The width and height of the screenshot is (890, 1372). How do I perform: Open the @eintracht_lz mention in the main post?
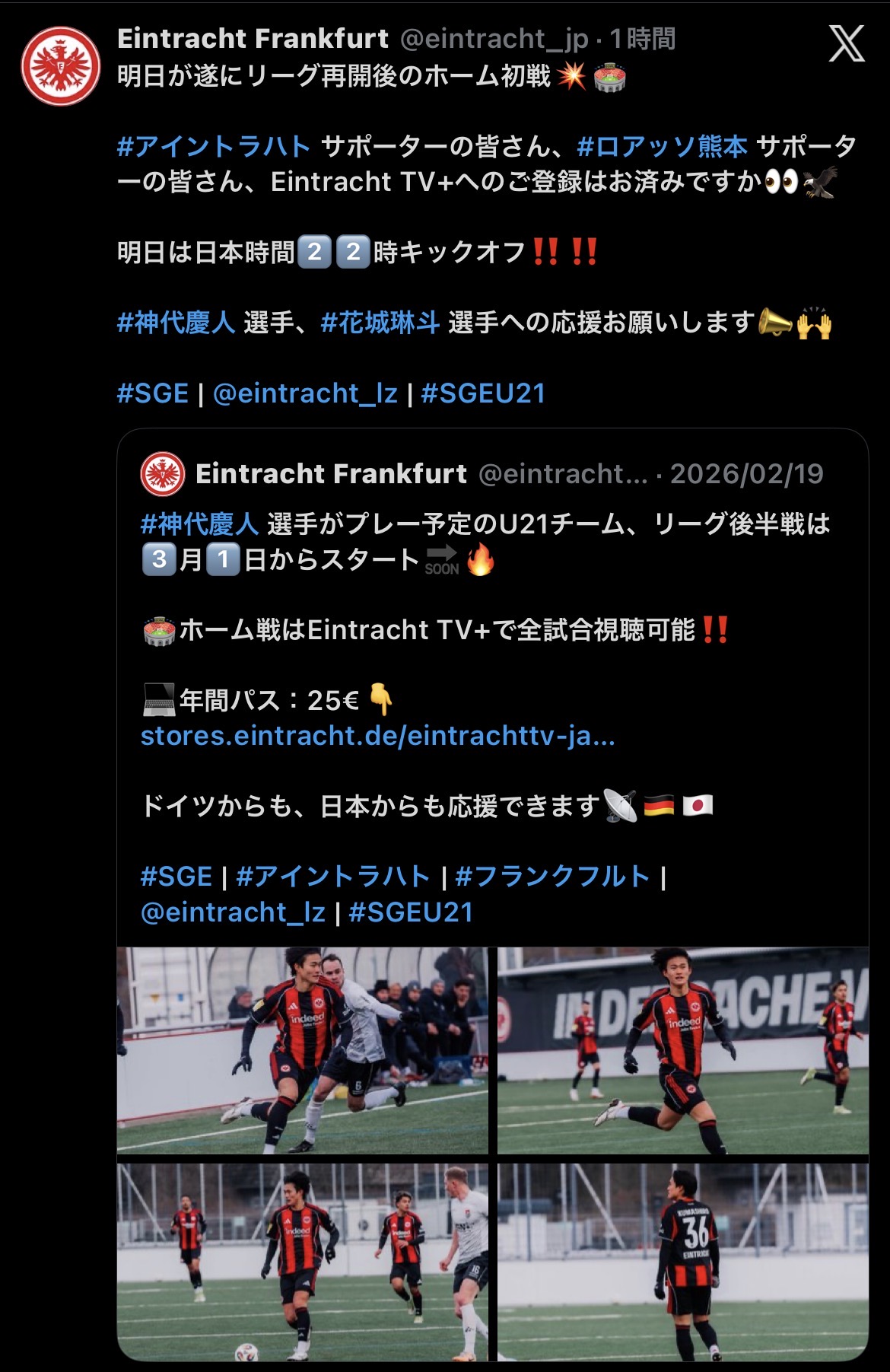[305, 393]
